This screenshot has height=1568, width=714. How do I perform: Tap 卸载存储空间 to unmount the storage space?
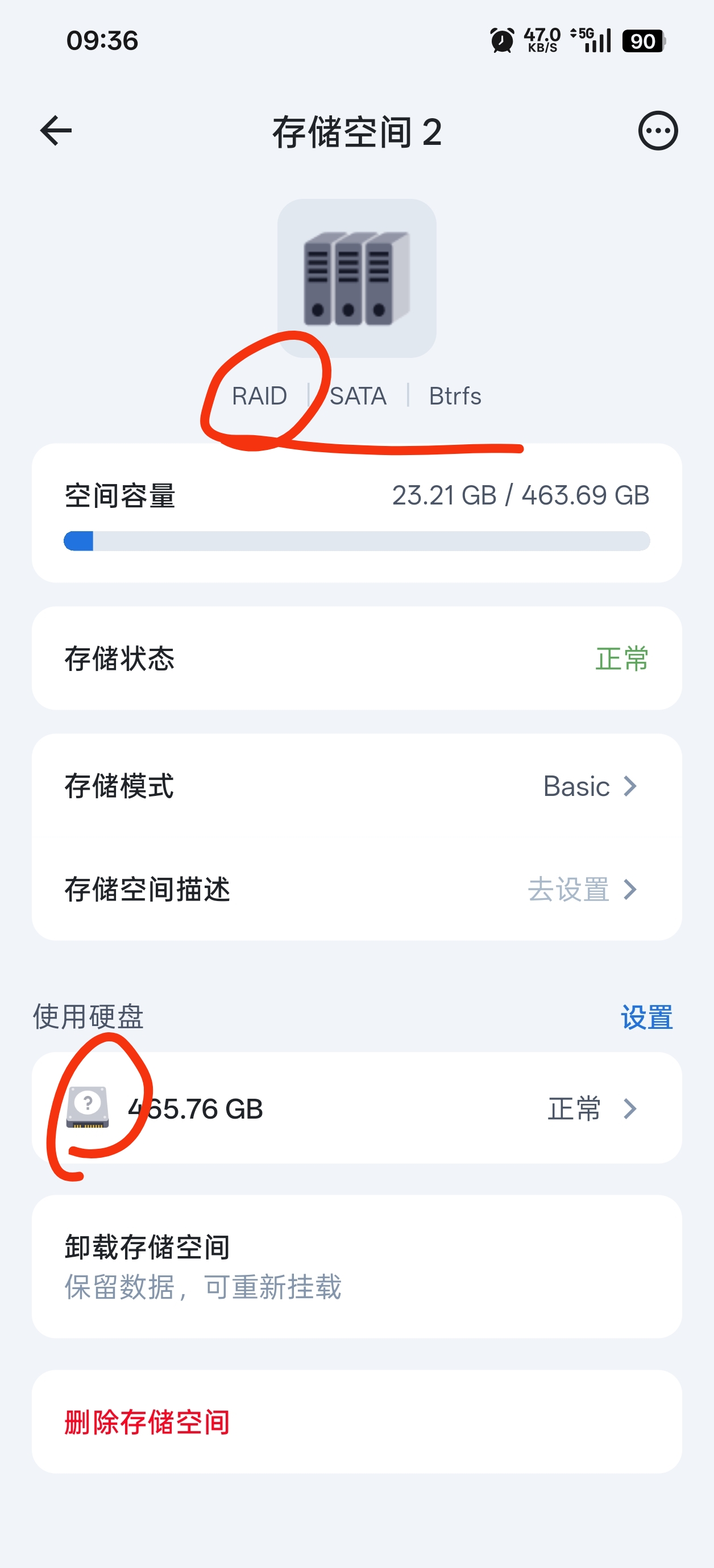pyautogui.click(x=146, y=1246)
